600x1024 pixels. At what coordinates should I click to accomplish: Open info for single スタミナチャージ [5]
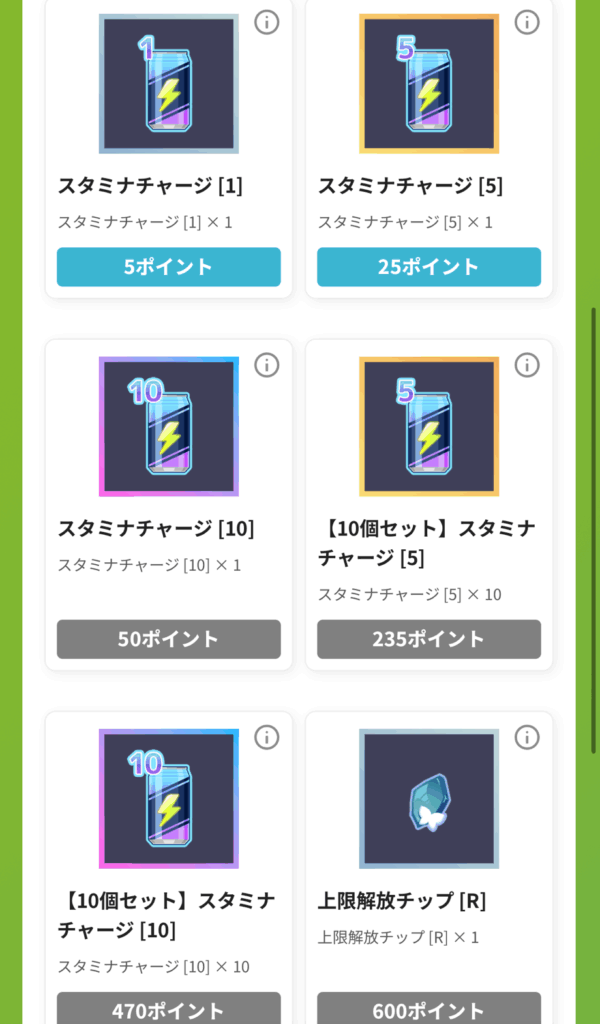527,22
